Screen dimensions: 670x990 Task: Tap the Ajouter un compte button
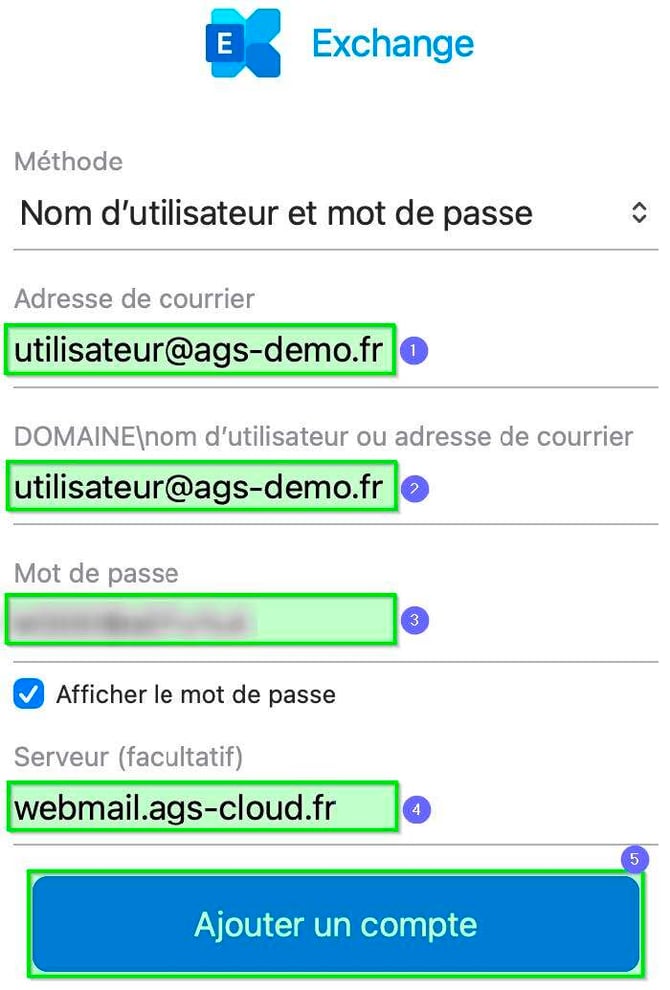click(335, 924)
